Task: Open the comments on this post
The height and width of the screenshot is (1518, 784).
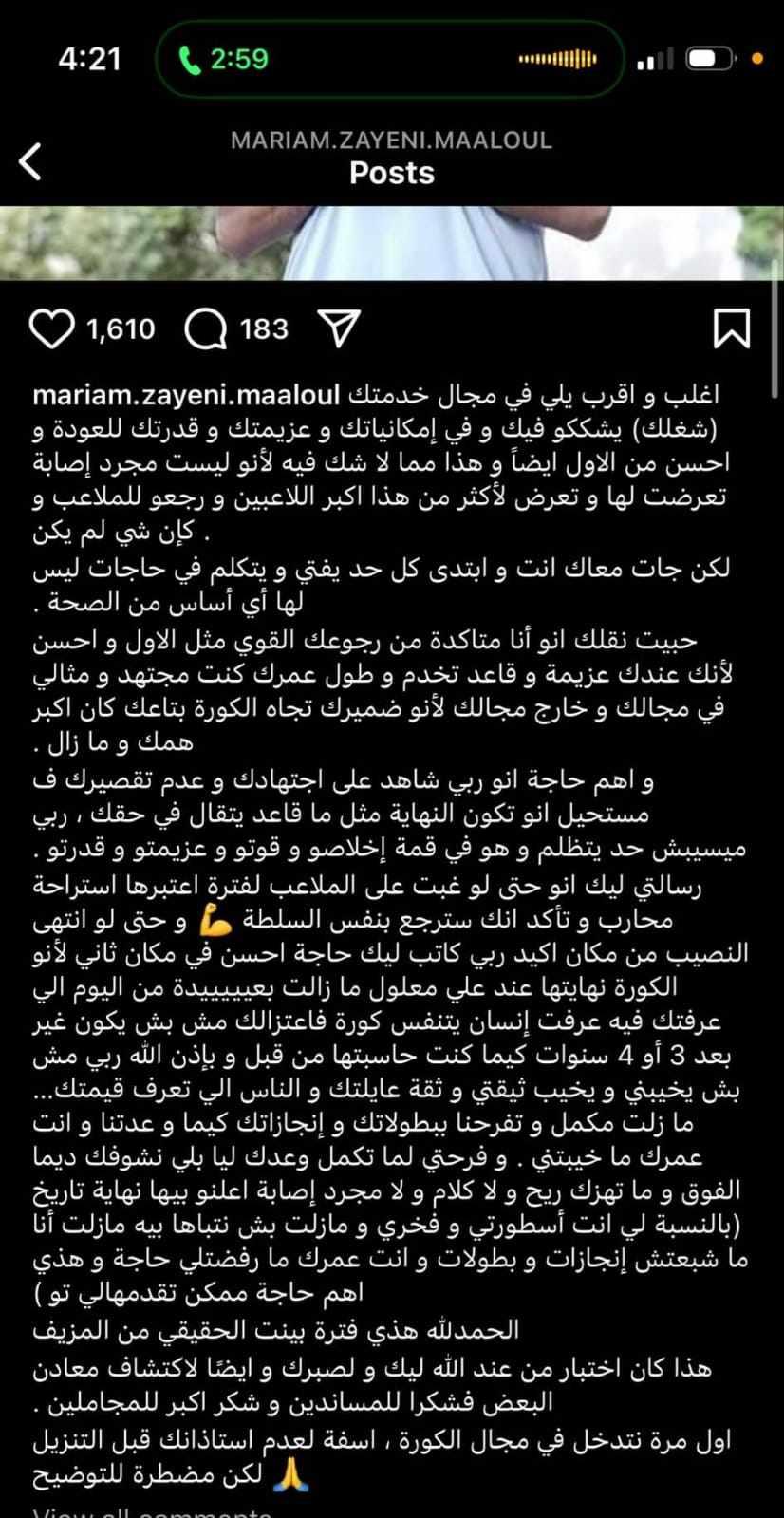Action: click(206, 329)
